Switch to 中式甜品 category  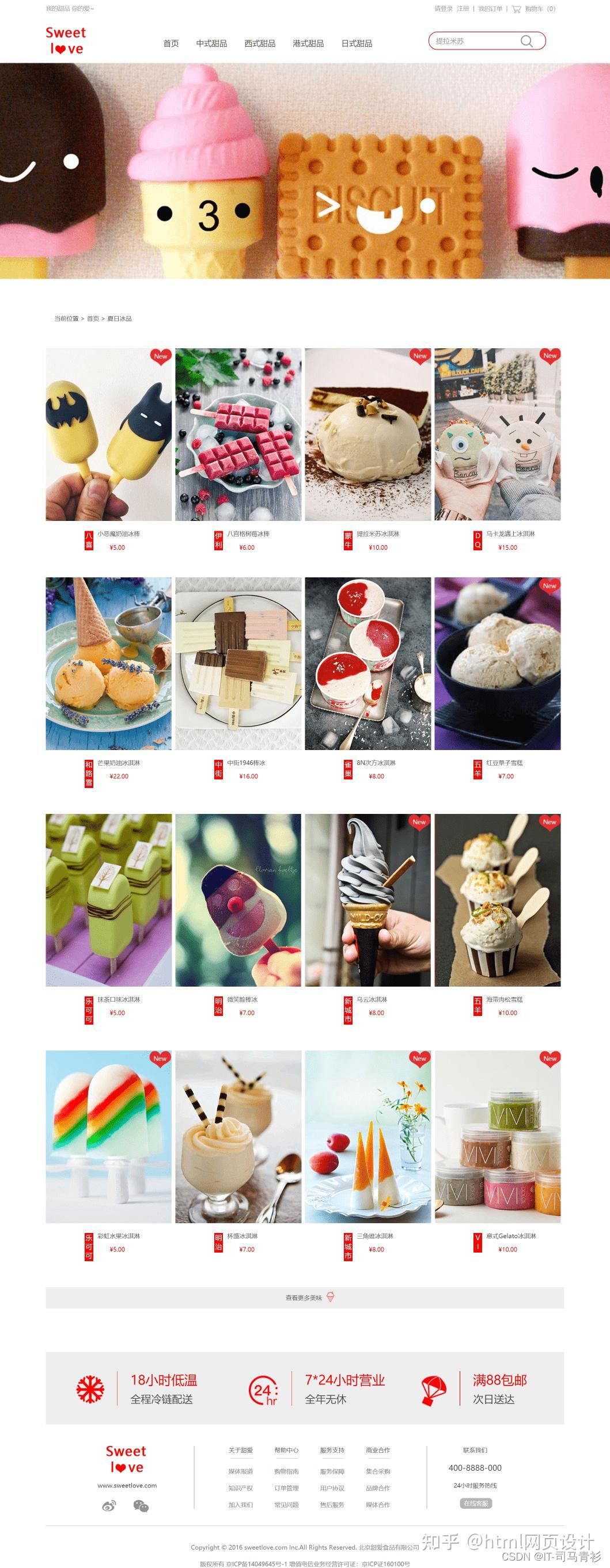pyautogui.click(x=211, y=44)
